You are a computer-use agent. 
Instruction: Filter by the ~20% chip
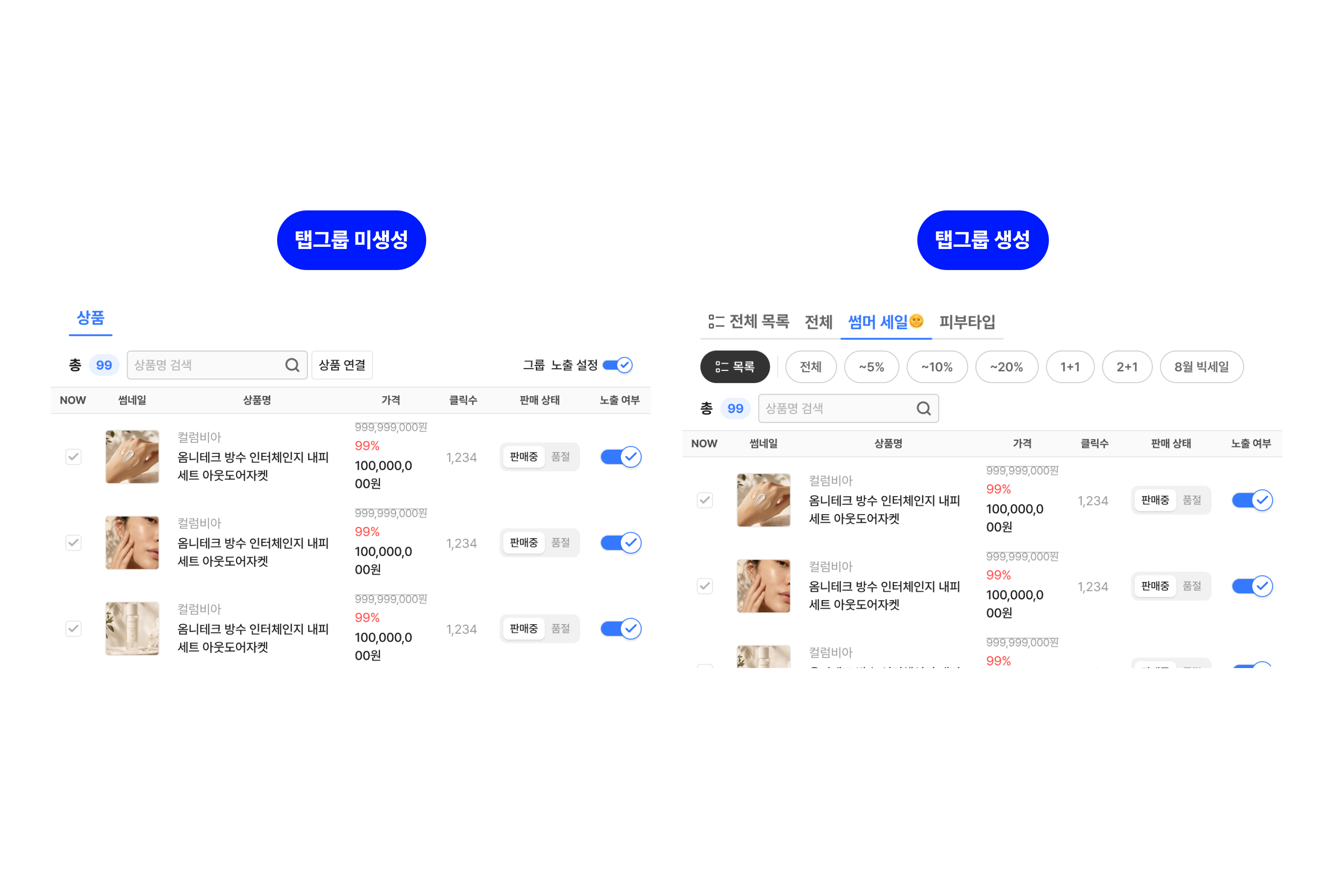pos(1007,367)
